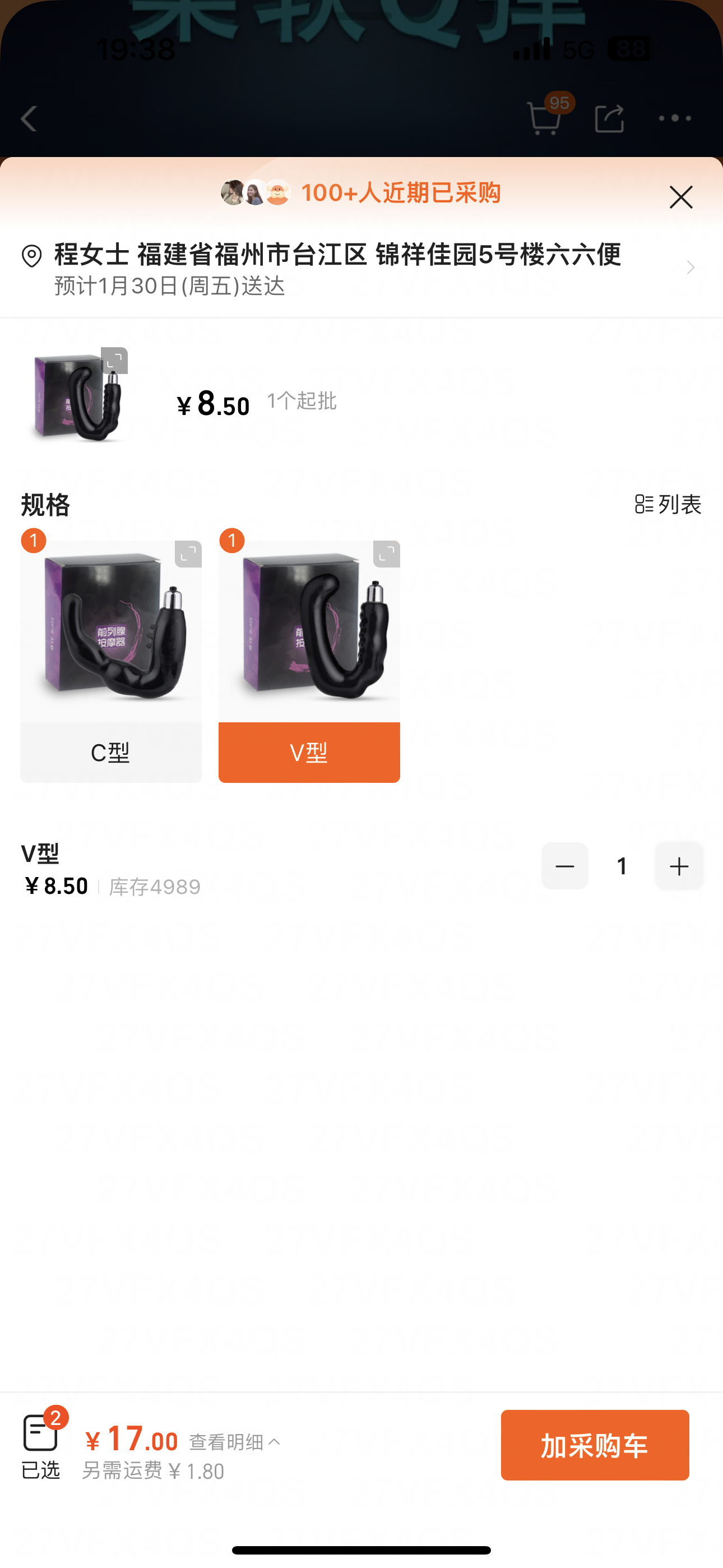The image size is (723, 1568).
Task: Select the C型 specification
Action: point(111,753)
